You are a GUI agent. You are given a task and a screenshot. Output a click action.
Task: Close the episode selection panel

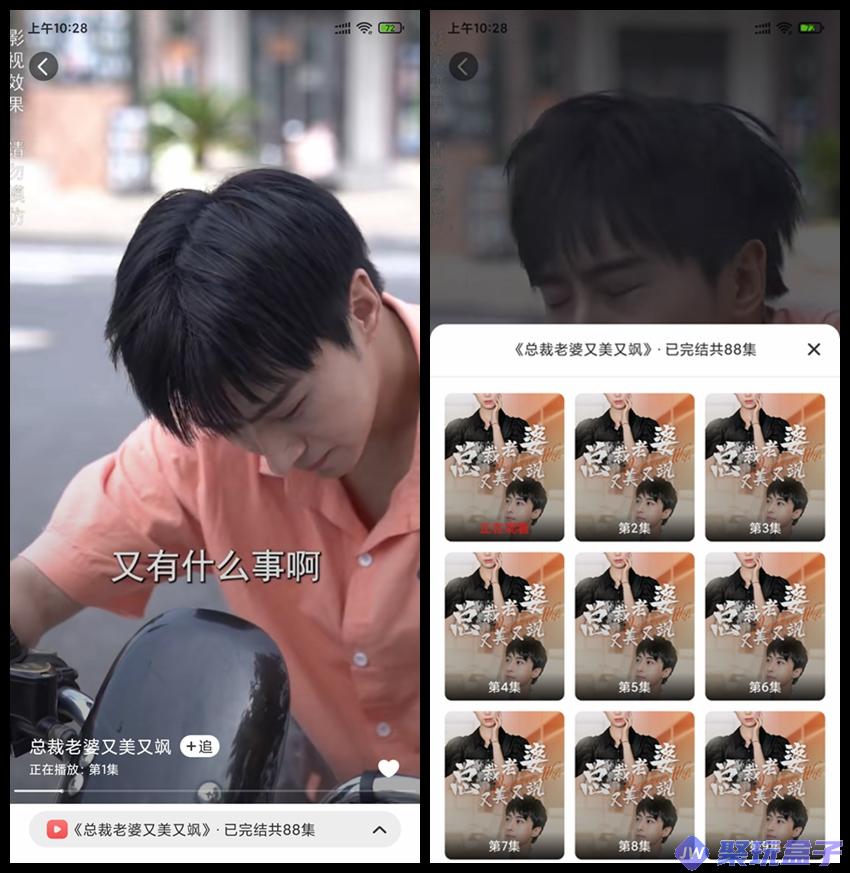(813, 349)
